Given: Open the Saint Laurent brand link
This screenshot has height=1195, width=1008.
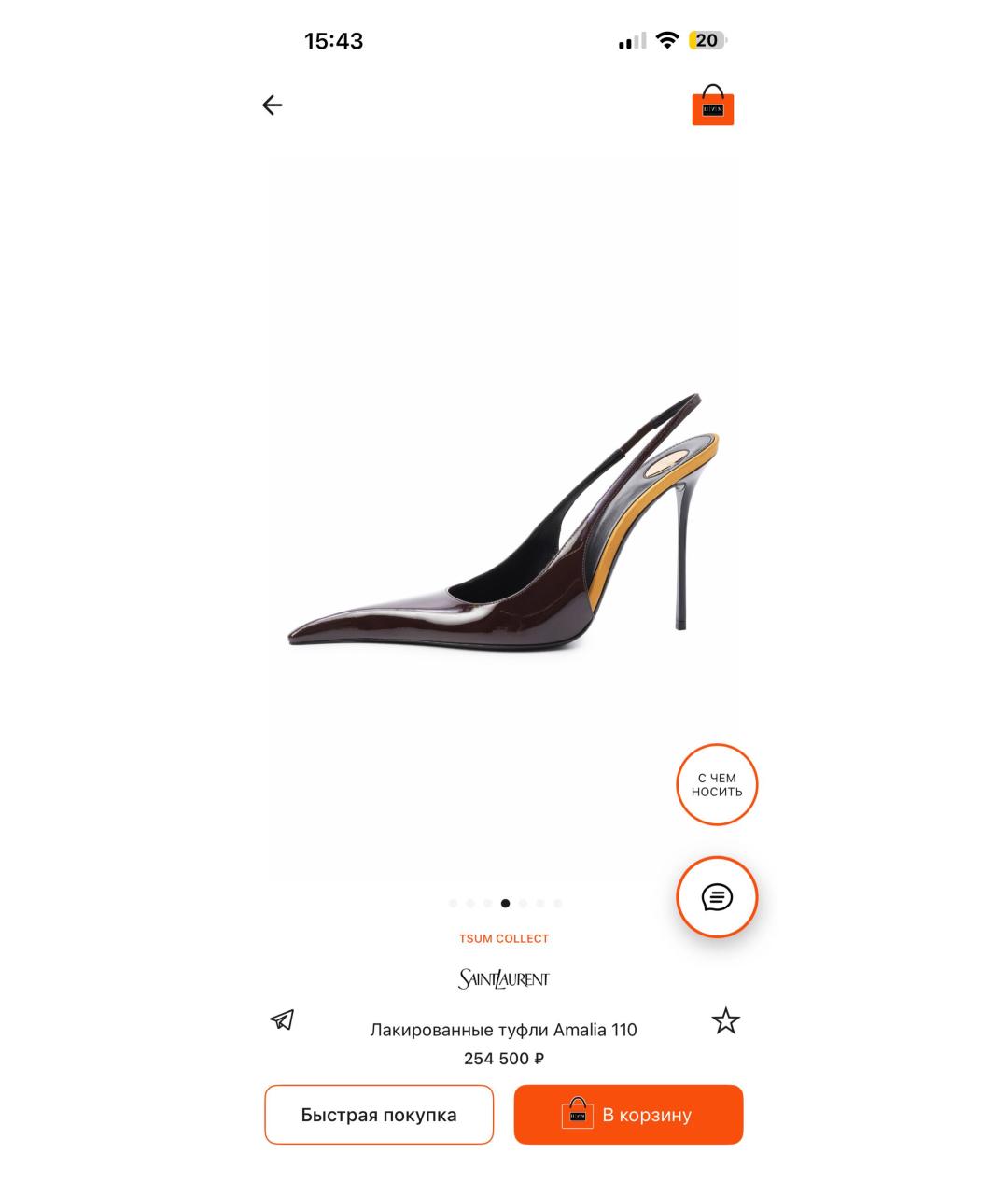Looking at the screenshot, I should pyautogui.click(x=504, y=978).
